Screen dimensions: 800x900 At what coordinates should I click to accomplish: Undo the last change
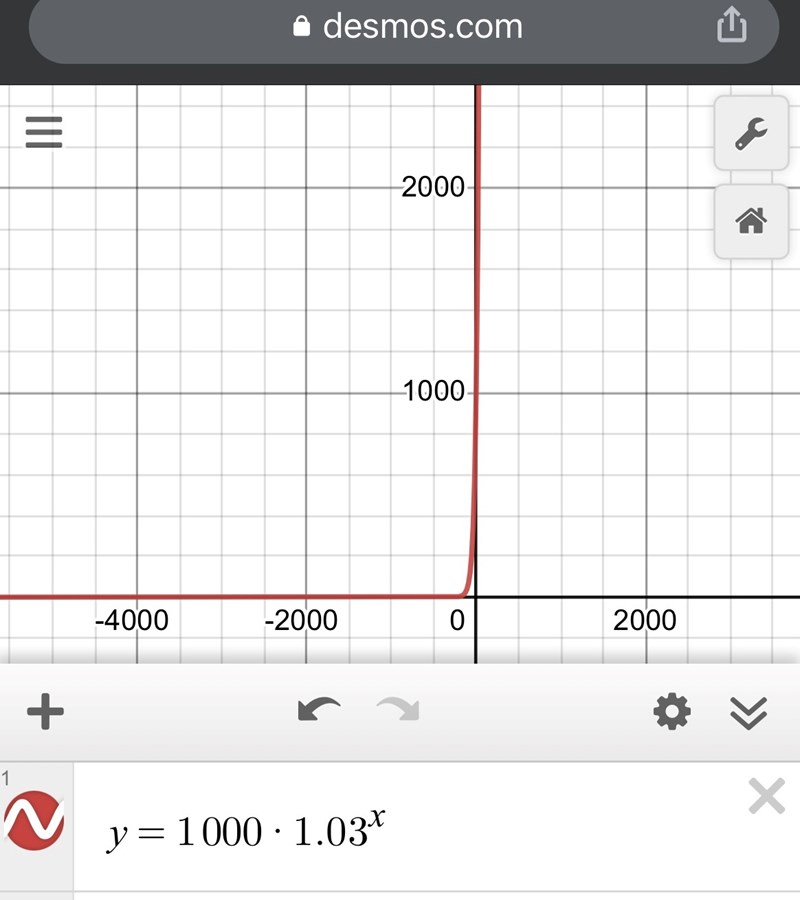(x=319, y=711)
